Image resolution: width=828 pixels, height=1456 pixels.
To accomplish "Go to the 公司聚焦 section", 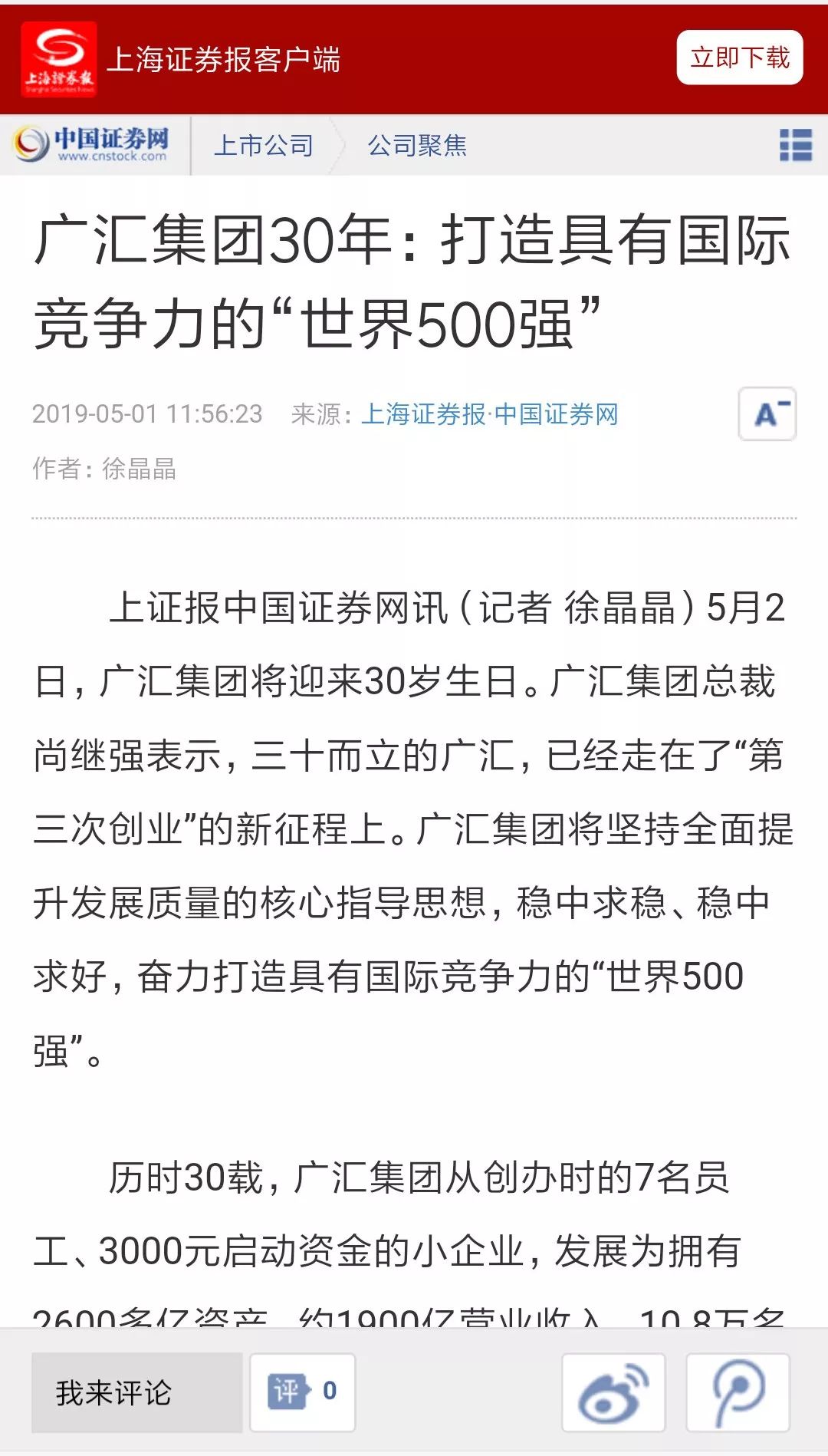I will point(417,145).
